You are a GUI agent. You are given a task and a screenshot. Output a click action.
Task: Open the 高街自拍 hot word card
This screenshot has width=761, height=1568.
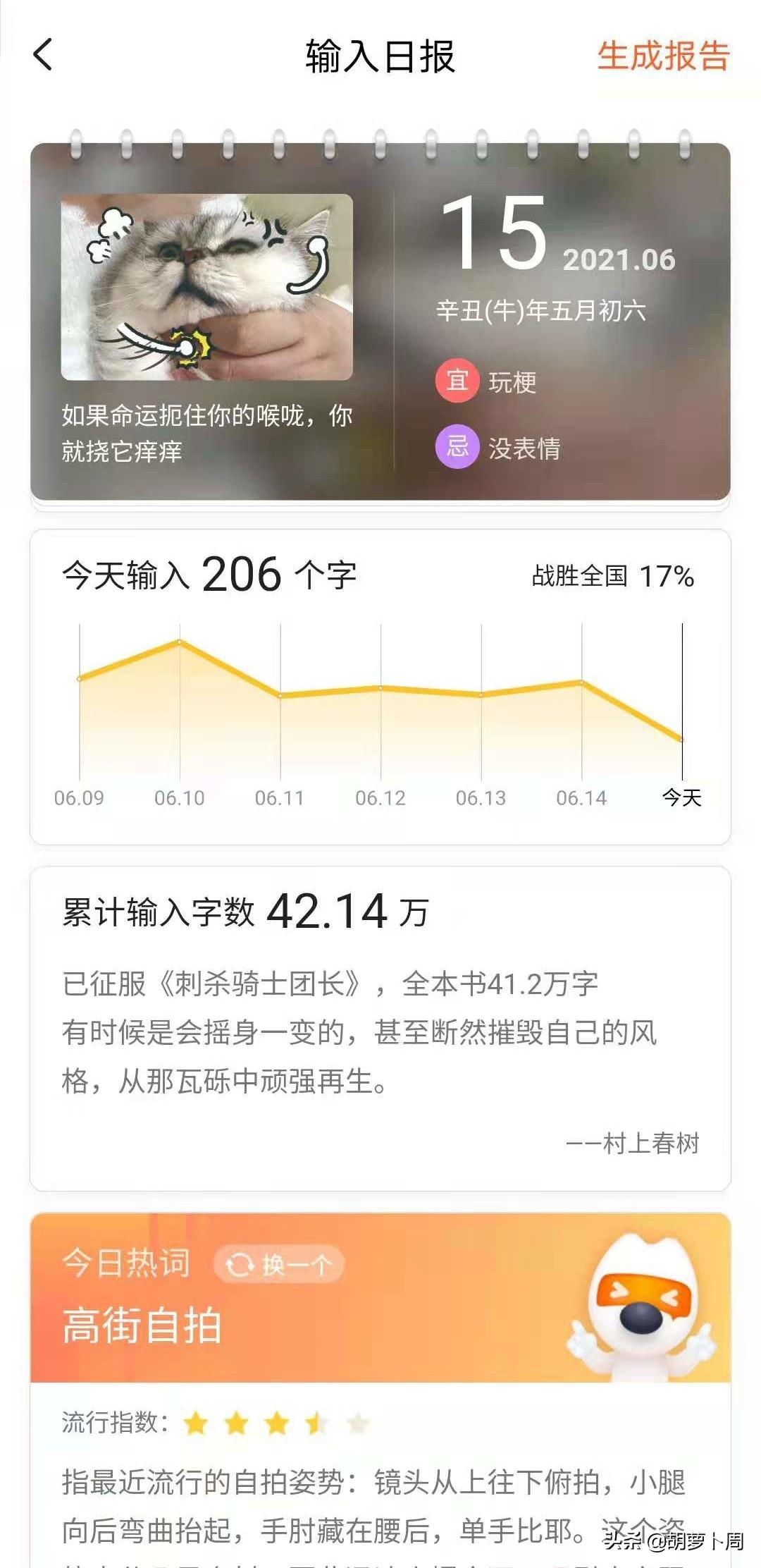click(143, 1325)
